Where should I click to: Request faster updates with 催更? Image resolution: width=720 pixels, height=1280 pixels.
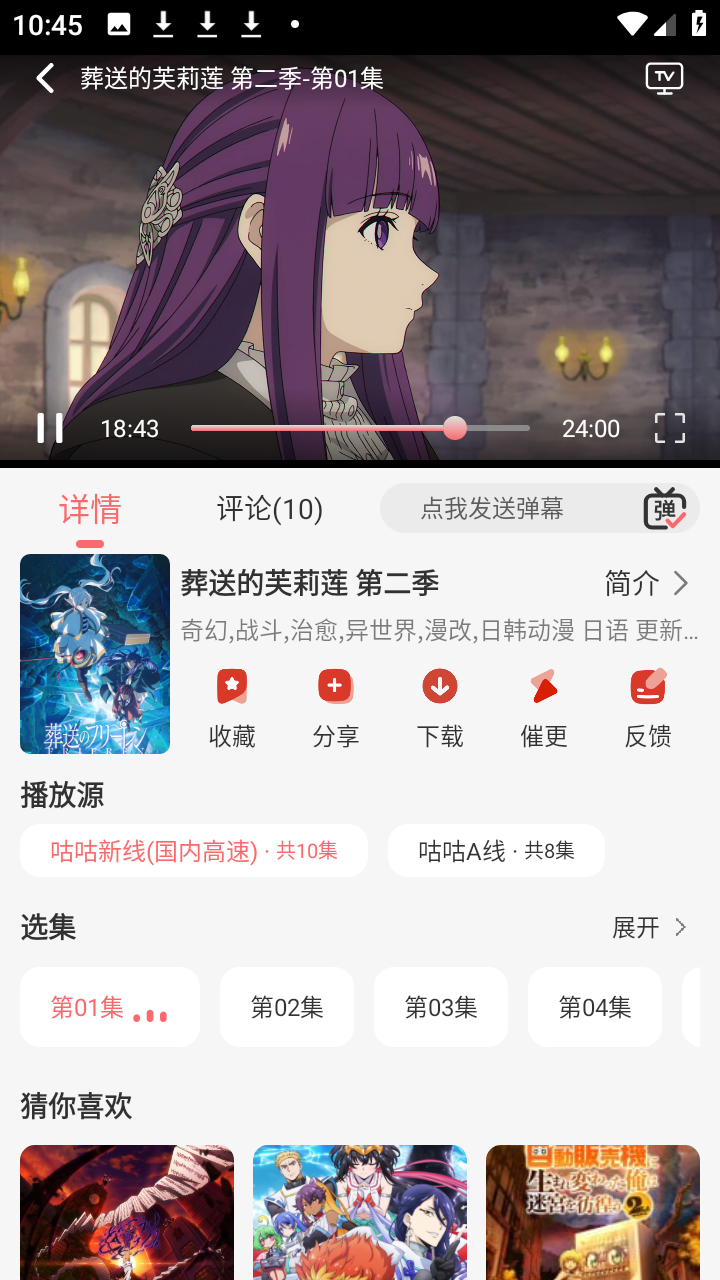pyautogui.click(x=544, y=708)
